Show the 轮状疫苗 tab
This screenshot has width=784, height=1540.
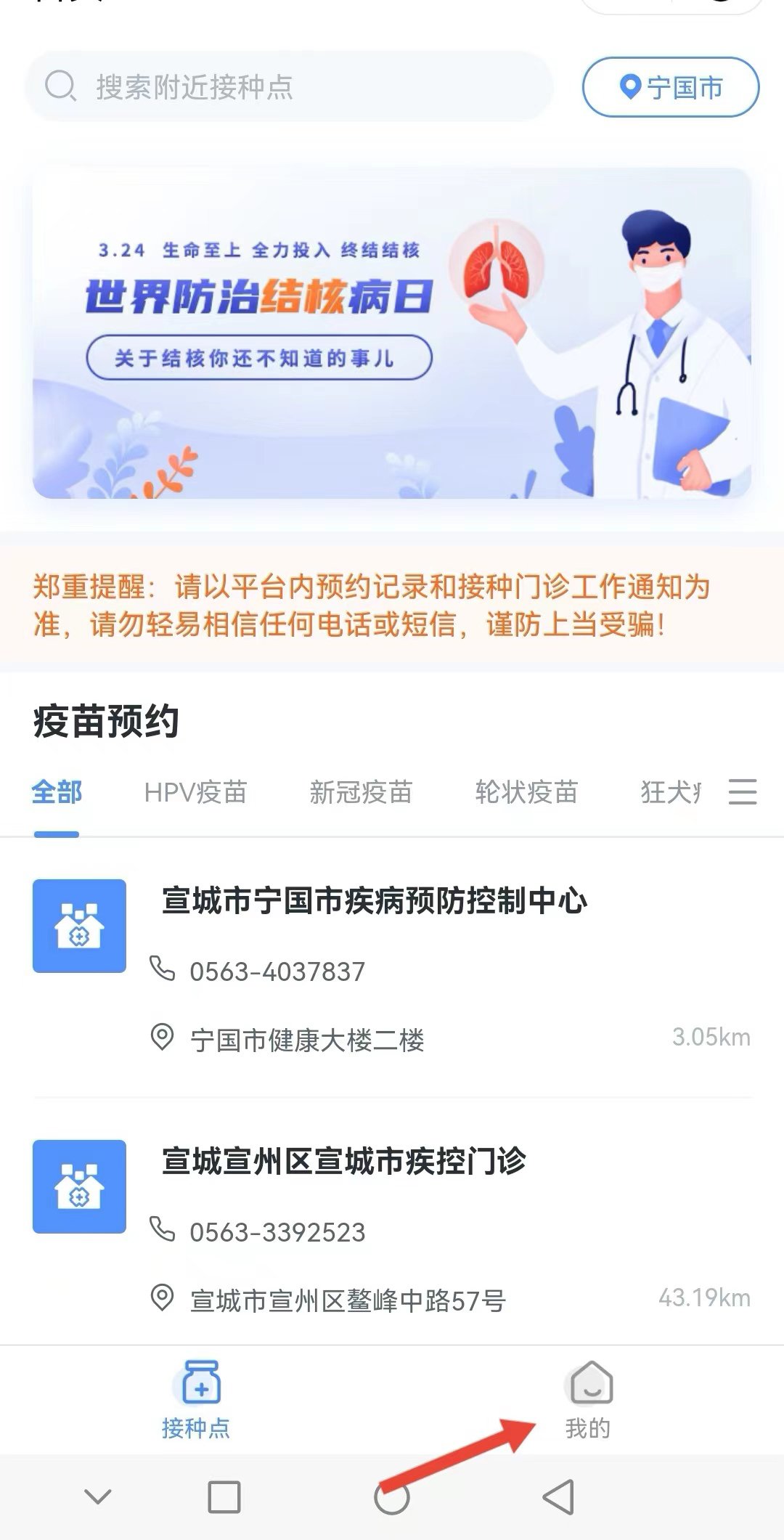tap(526, 792)
